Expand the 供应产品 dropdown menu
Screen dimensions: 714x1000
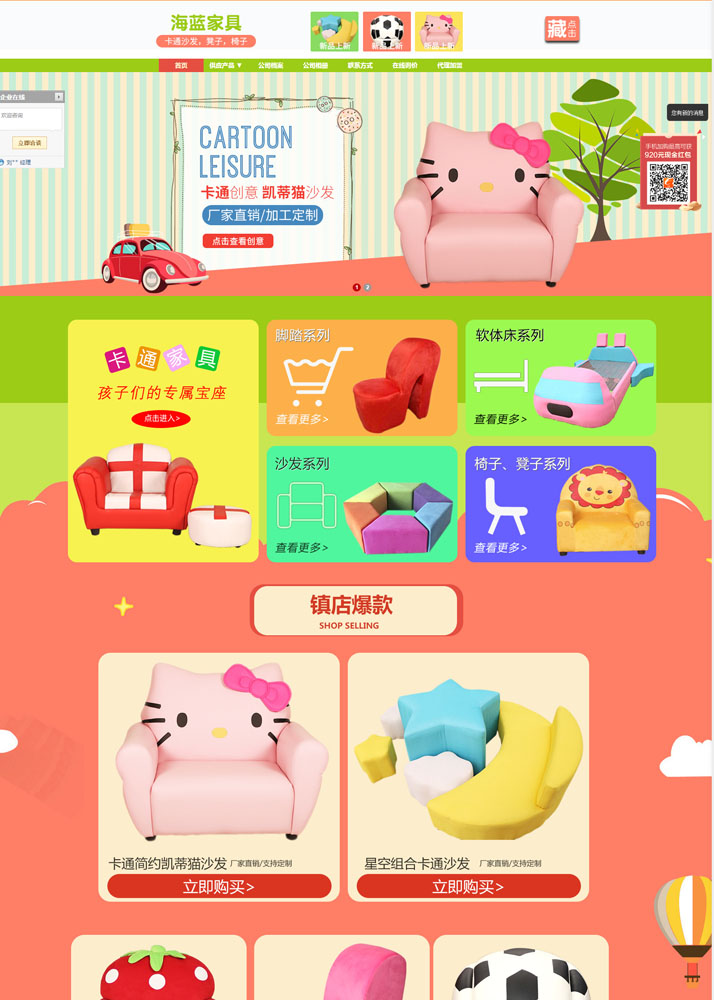(x=225, y=65)
